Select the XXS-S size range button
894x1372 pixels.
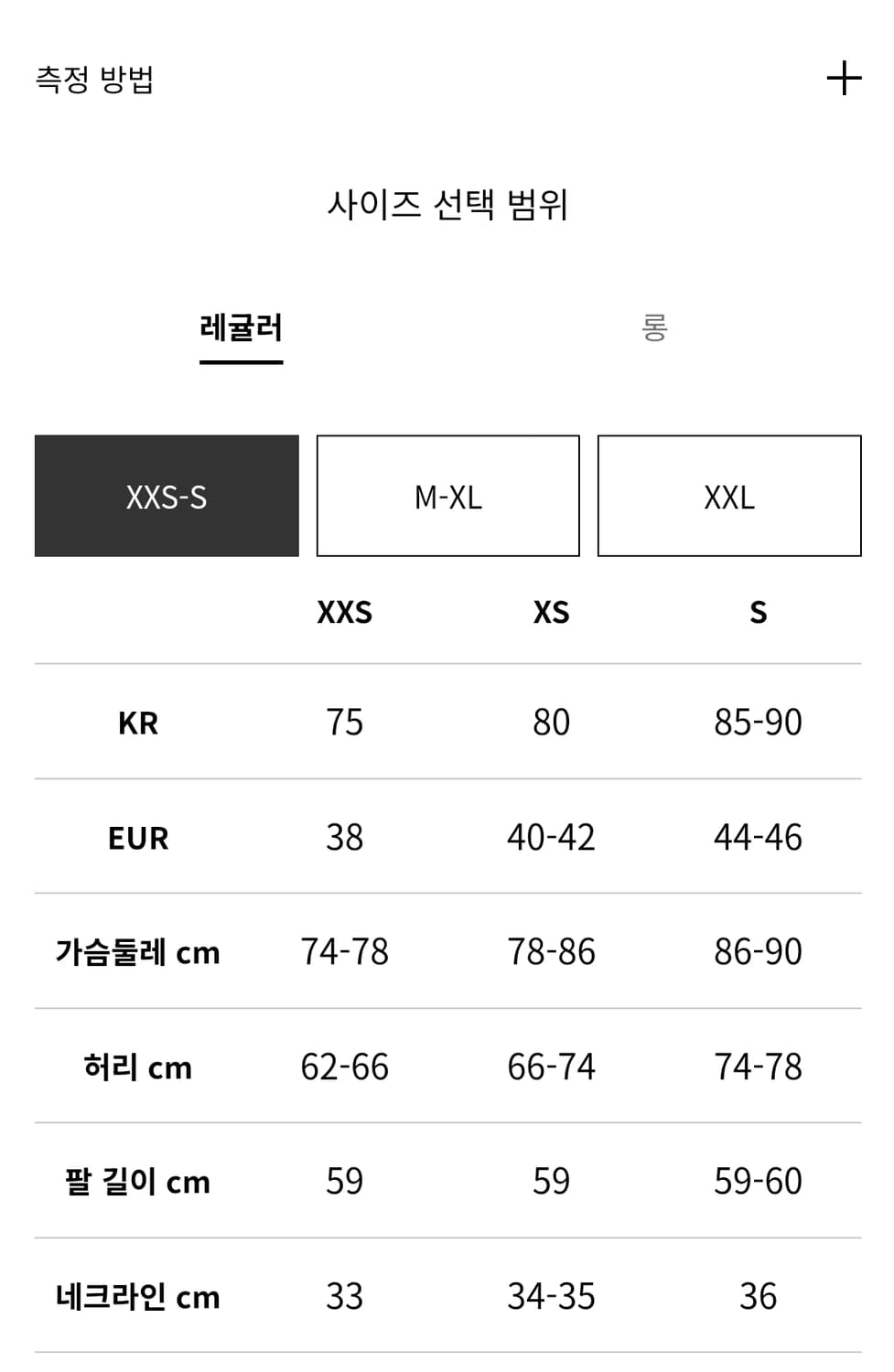pyautogui.click(x=167, y=496)
